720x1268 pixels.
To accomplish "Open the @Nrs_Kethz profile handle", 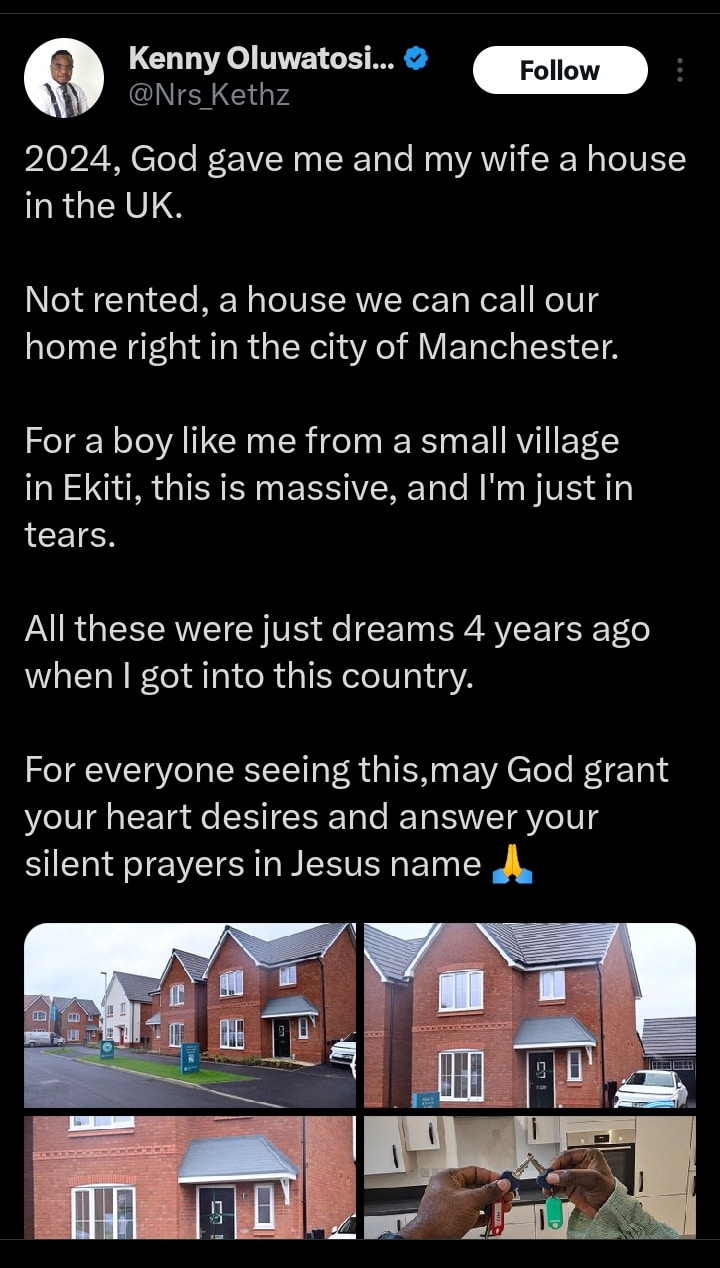I will click(x=209, y=97).
